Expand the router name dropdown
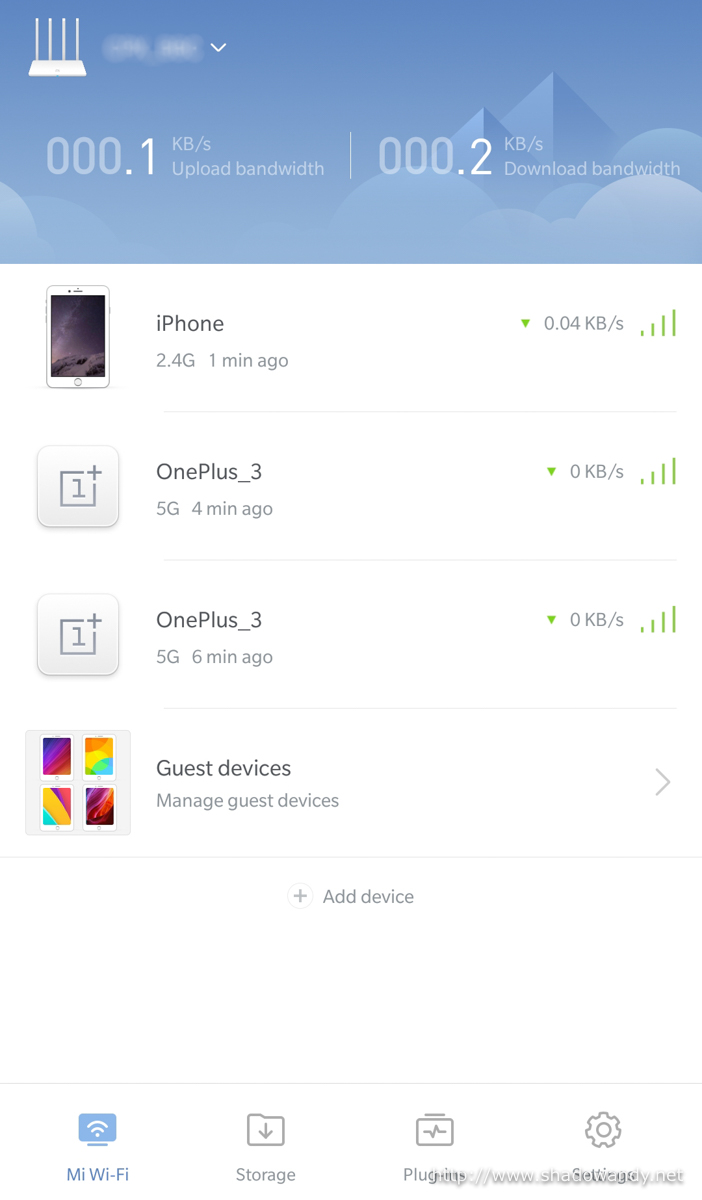This screenshot has height=1200, width=702. point(218,47)
